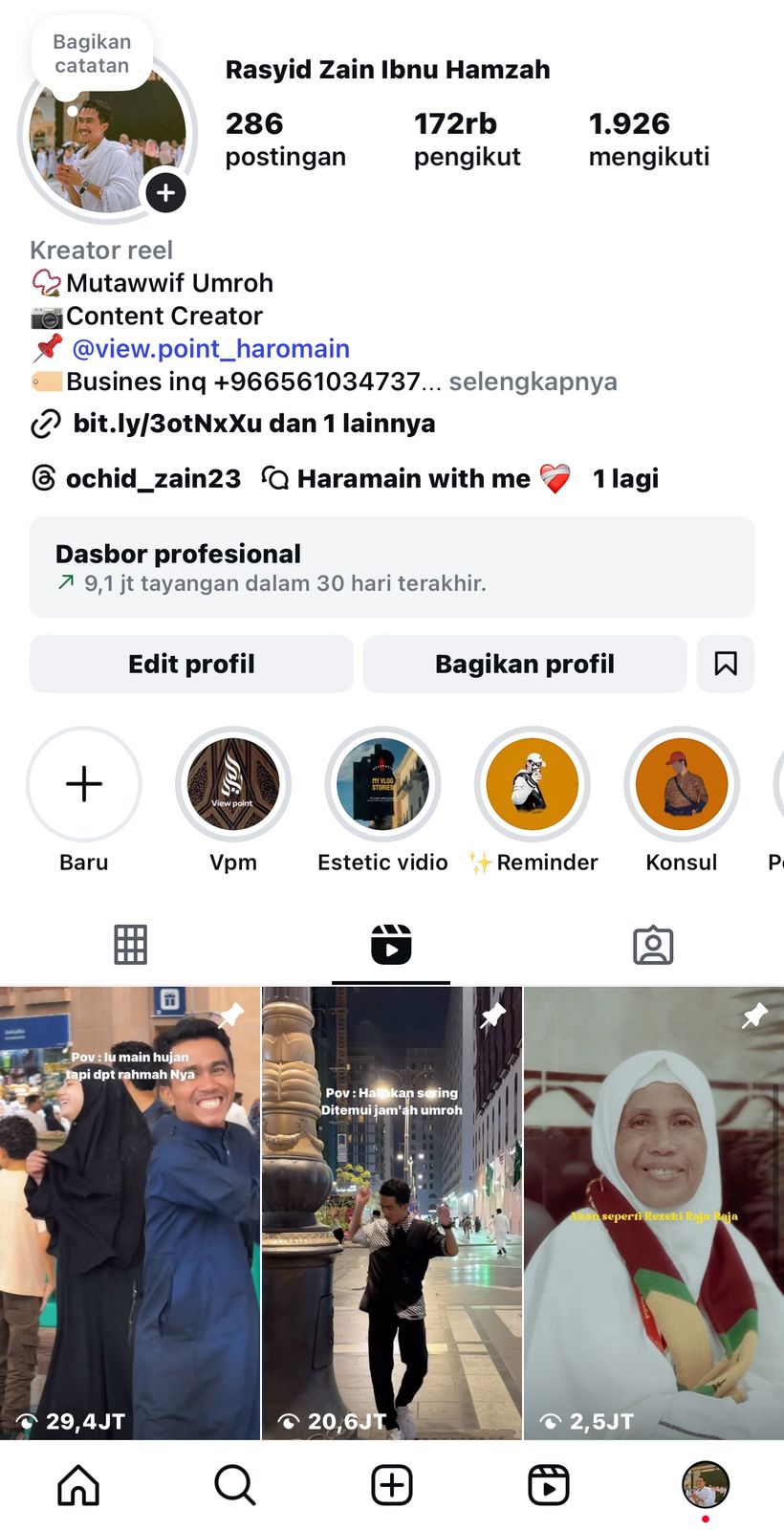View the Dasbor profesional insights
The width and height of the screenshot is (784, 1530).
(x=391, y=567)
